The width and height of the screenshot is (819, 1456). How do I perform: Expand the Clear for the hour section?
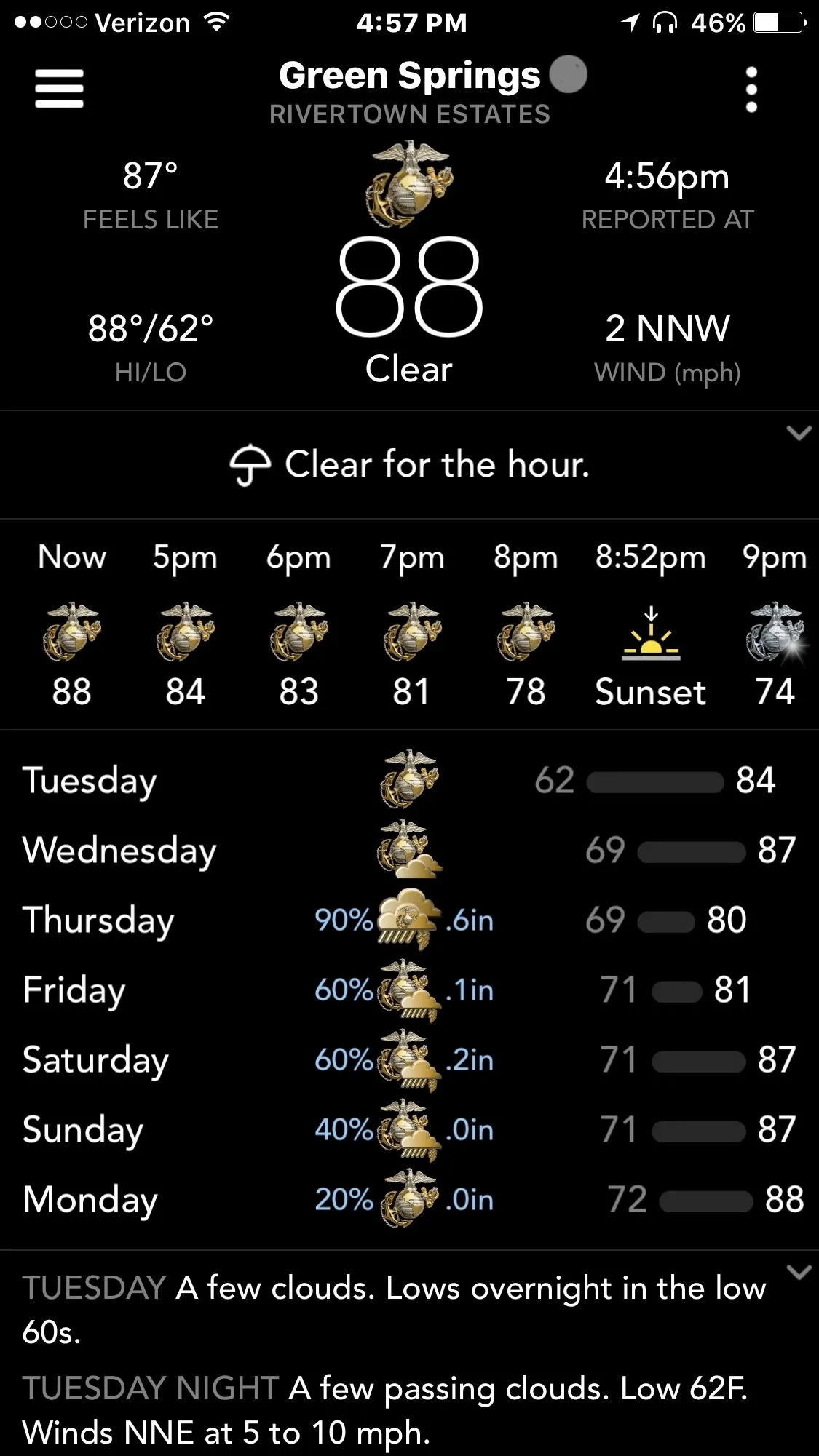tap(799, 434)
